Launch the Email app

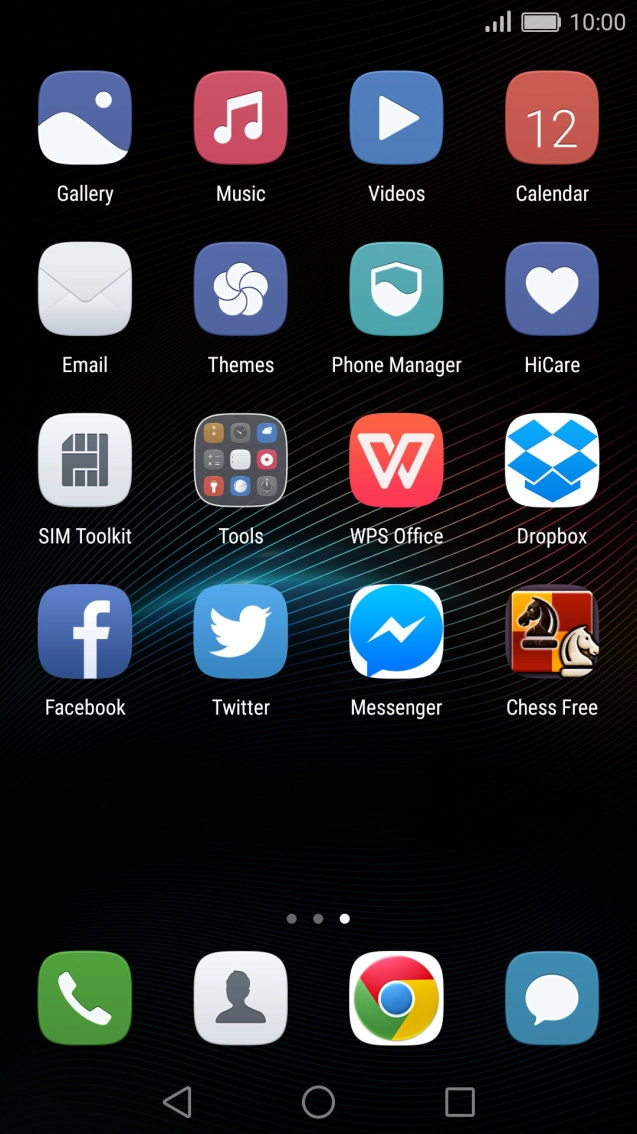[x=85, y=289]
